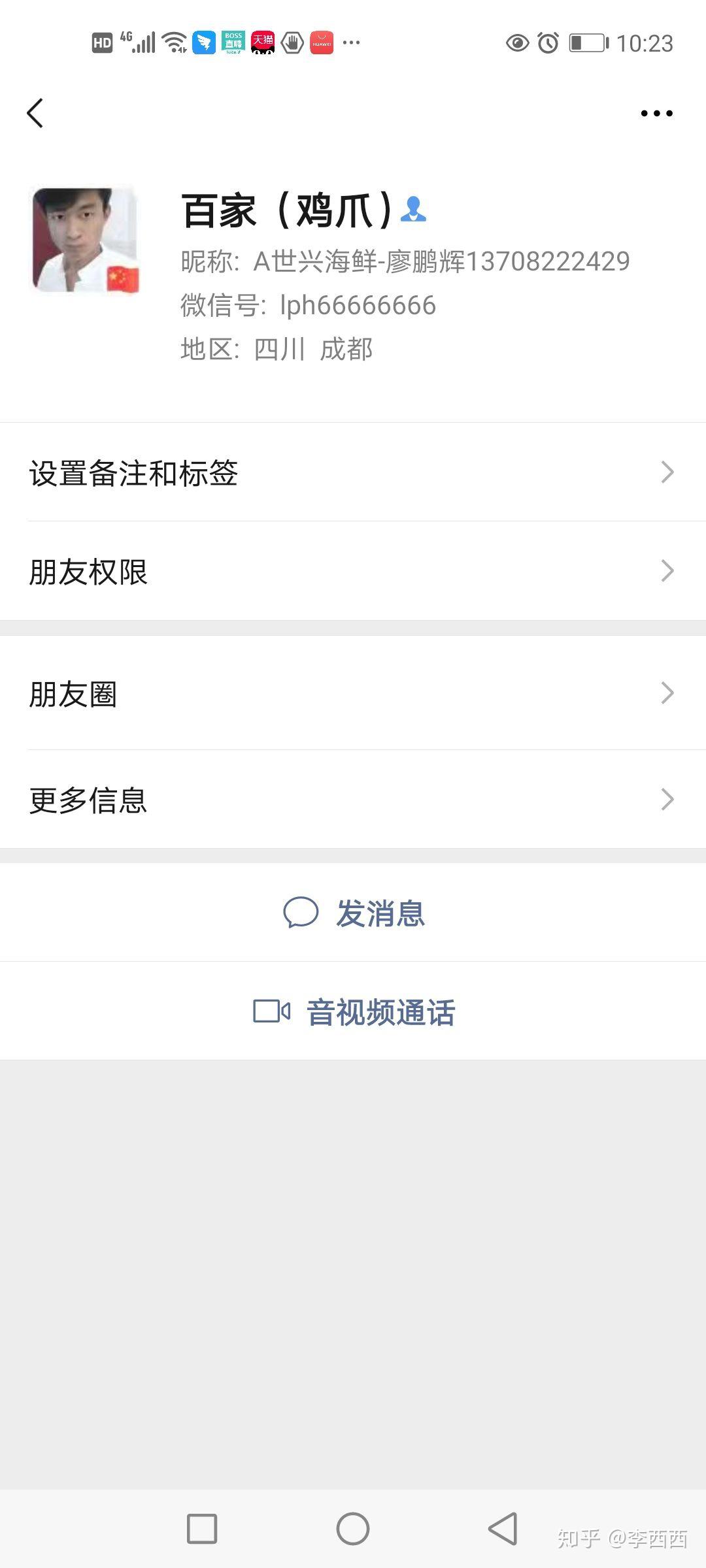Open system recent apps
This screenshot has width=706, height=1568.
click(202, 1529)
